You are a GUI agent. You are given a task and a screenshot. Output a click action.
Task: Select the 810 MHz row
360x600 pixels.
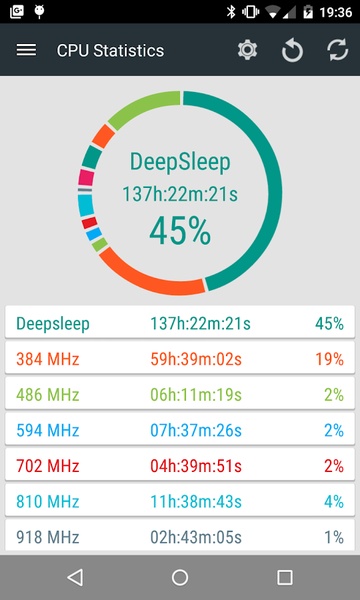coord(180,502)
